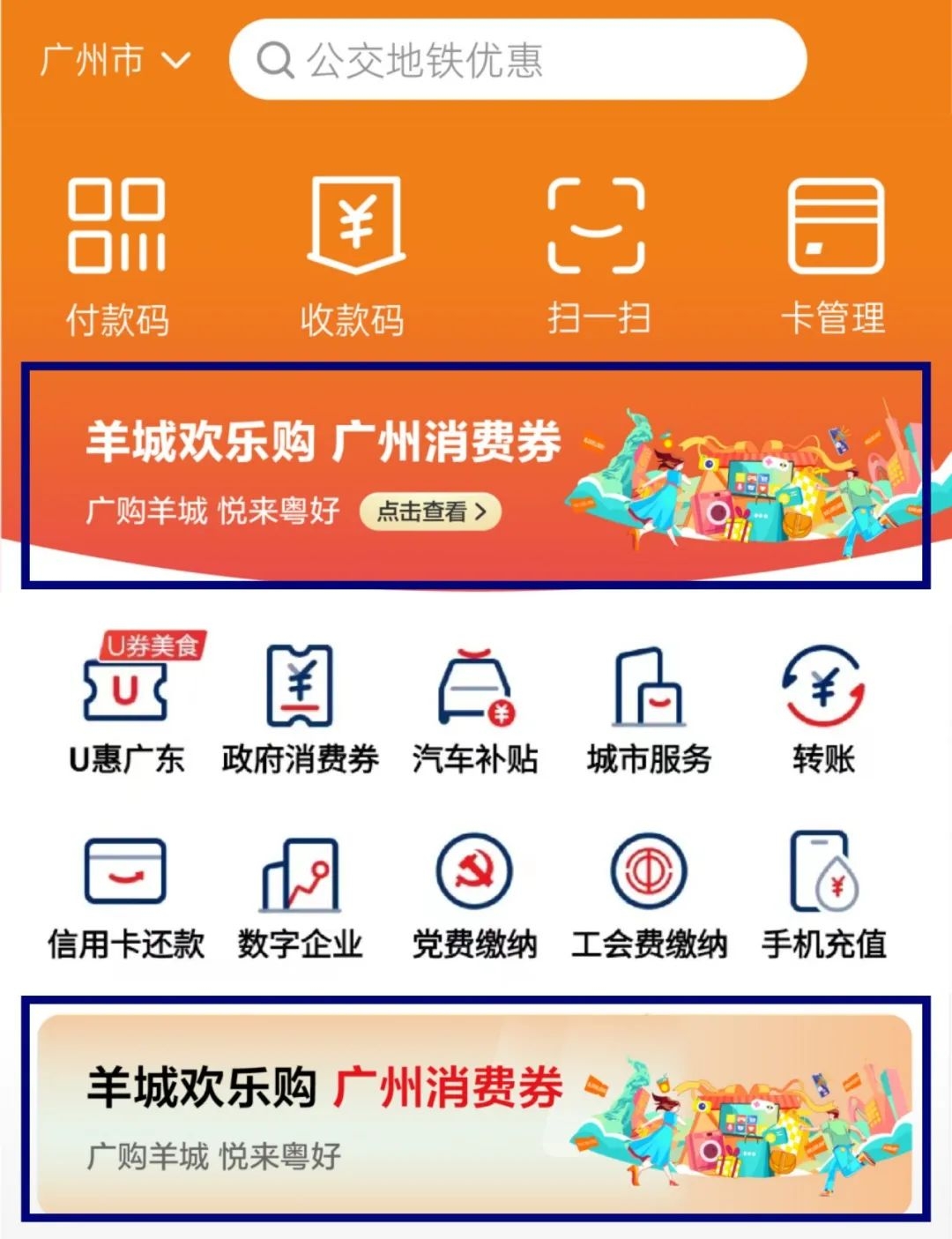Tap the 公交地铁优惠 search box
This screenshot has height=1239, width=952.
(517, 60)
